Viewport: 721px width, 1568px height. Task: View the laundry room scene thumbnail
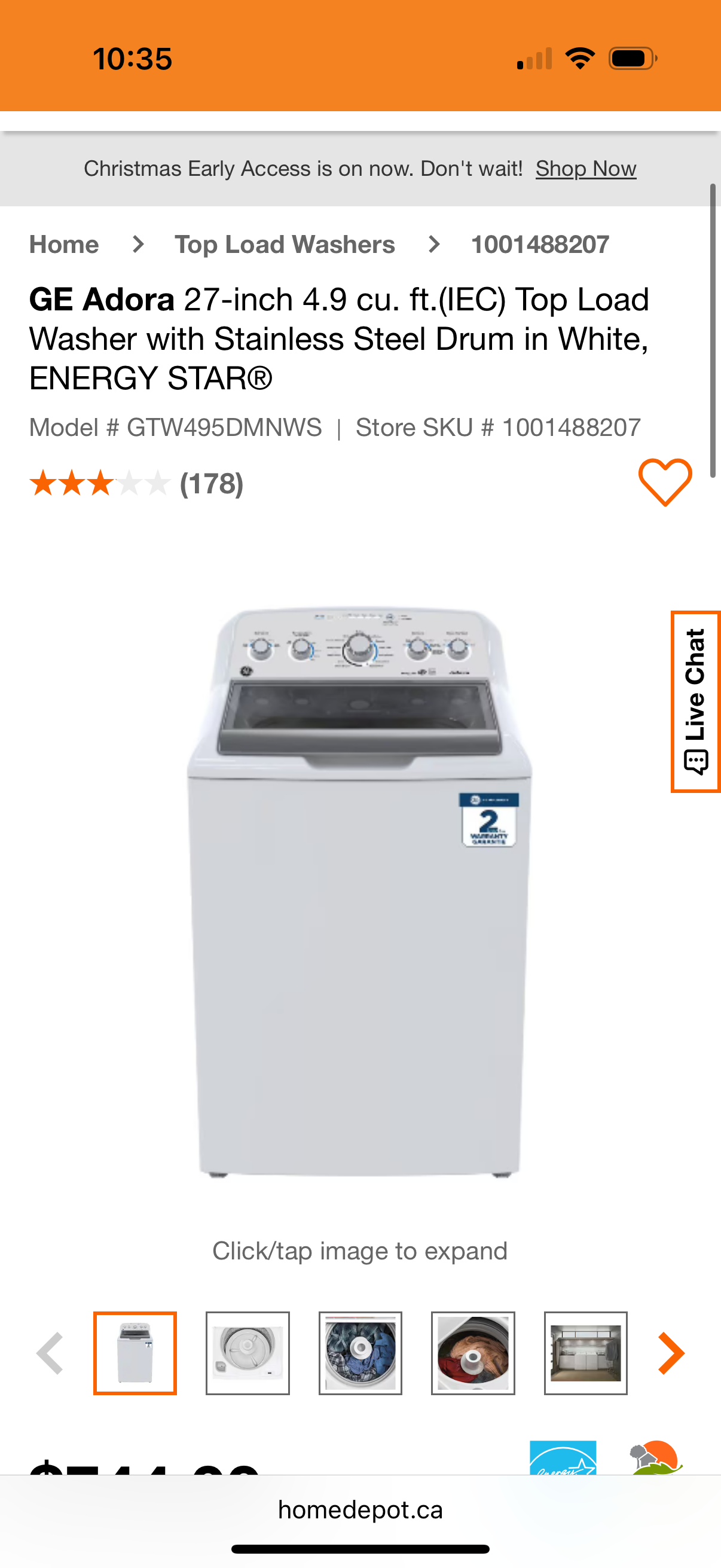(x=585, y=1353)
